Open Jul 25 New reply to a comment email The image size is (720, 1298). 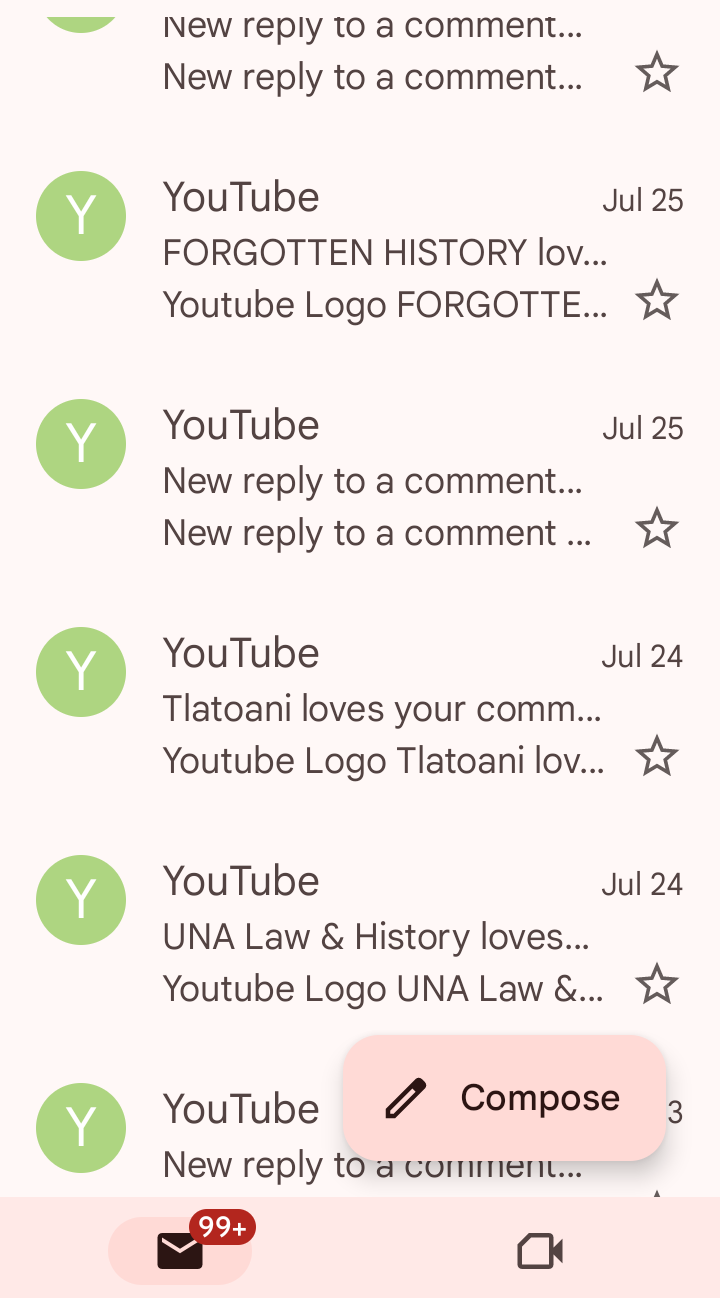tap(385, 481)
